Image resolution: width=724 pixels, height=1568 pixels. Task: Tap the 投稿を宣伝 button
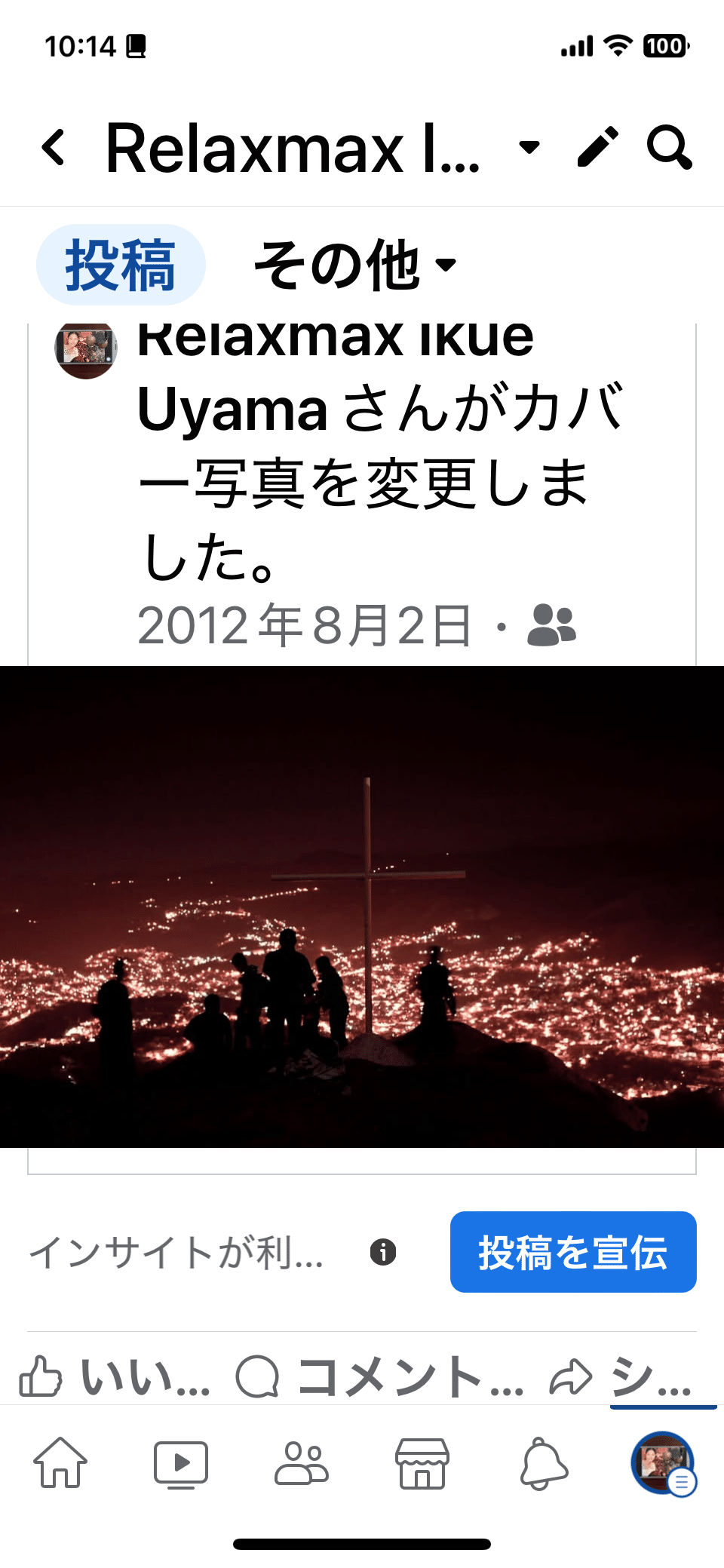pyautogui.click(x=573, y=1252)
